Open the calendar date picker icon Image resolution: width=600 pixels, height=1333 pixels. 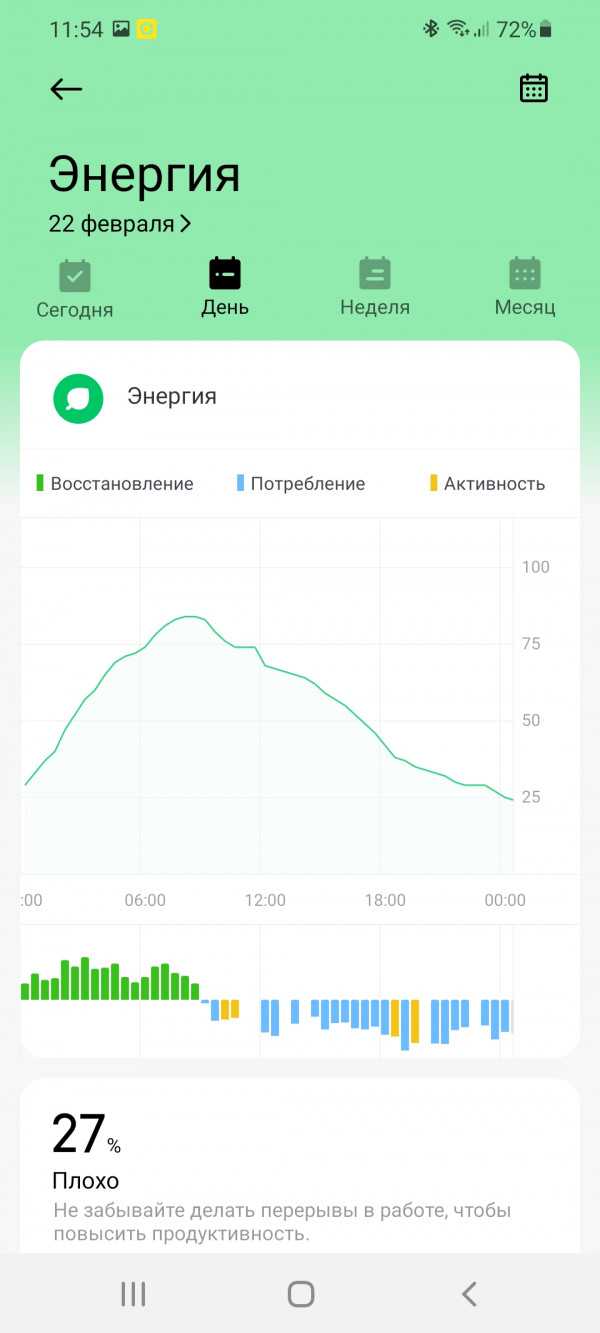534,88
